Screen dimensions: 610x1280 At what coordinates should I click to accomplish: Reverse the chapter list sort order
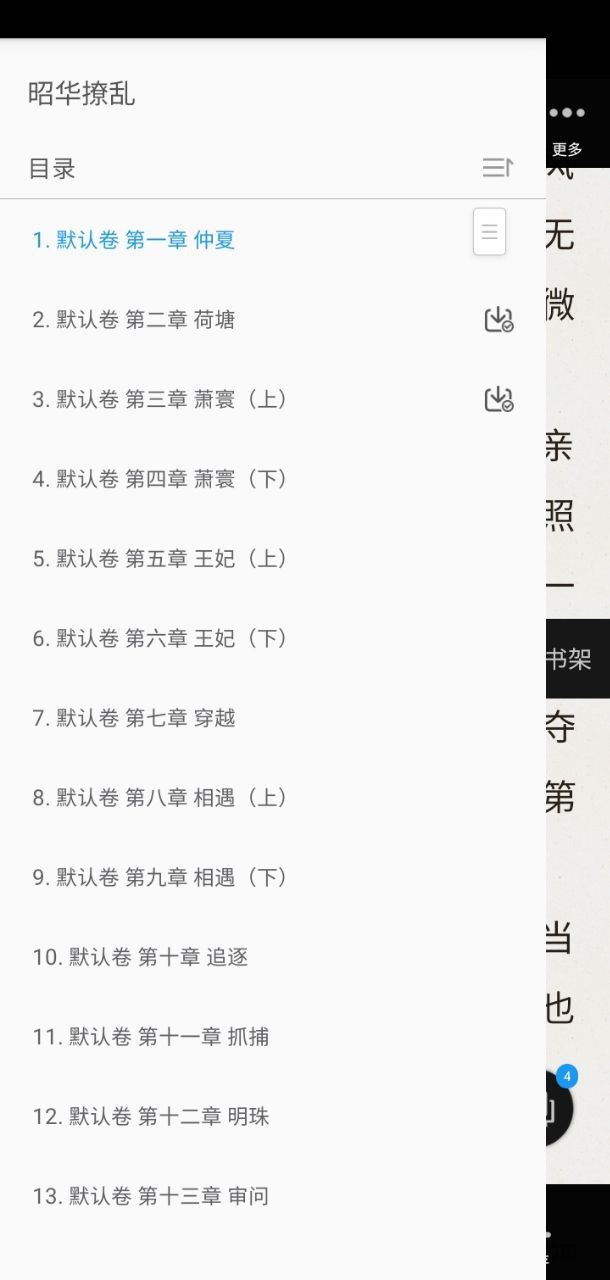(497, 168)
